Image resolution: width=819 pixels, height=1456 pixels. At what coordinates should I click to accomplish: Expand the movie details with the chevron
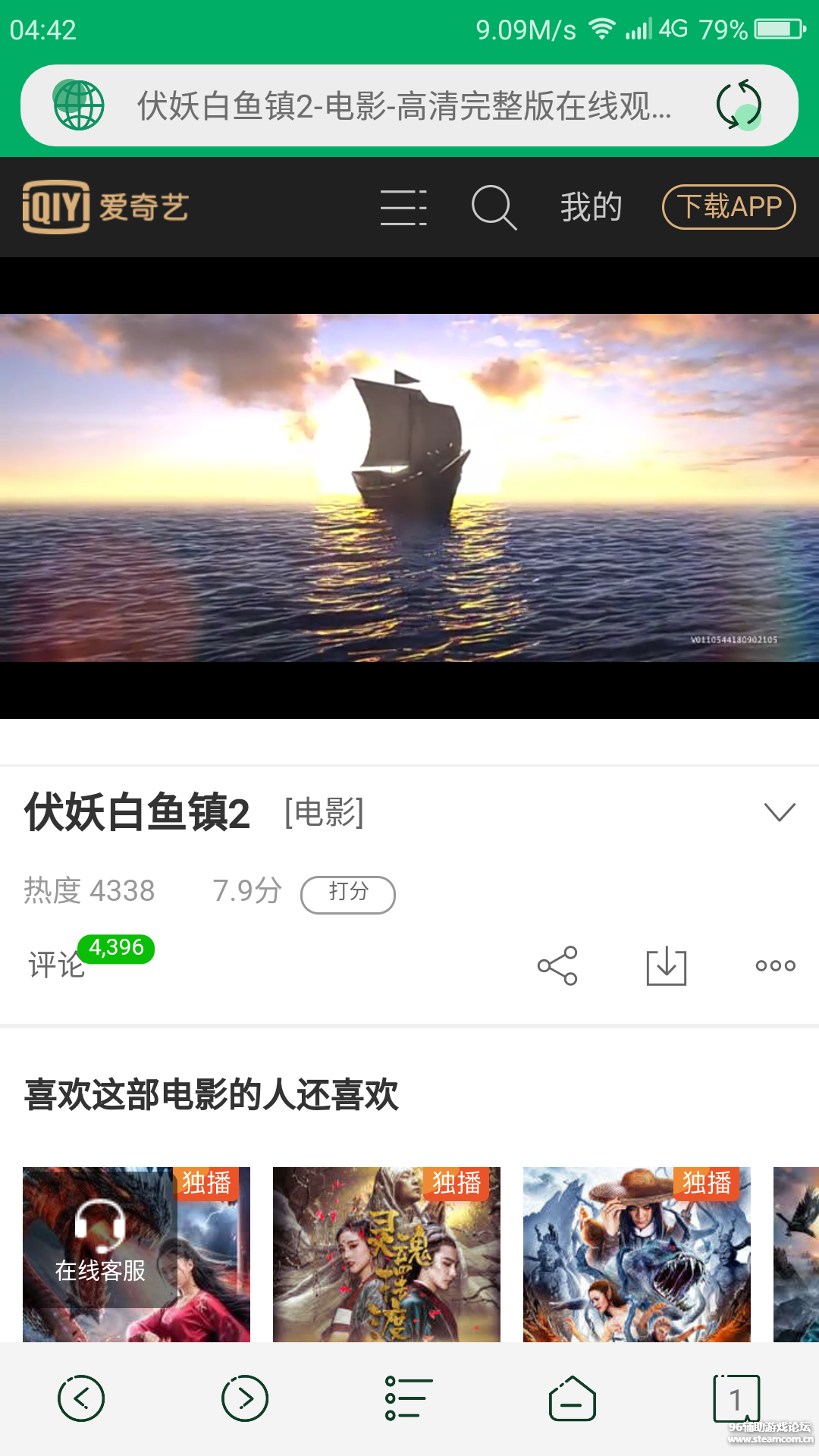(778, 813)
